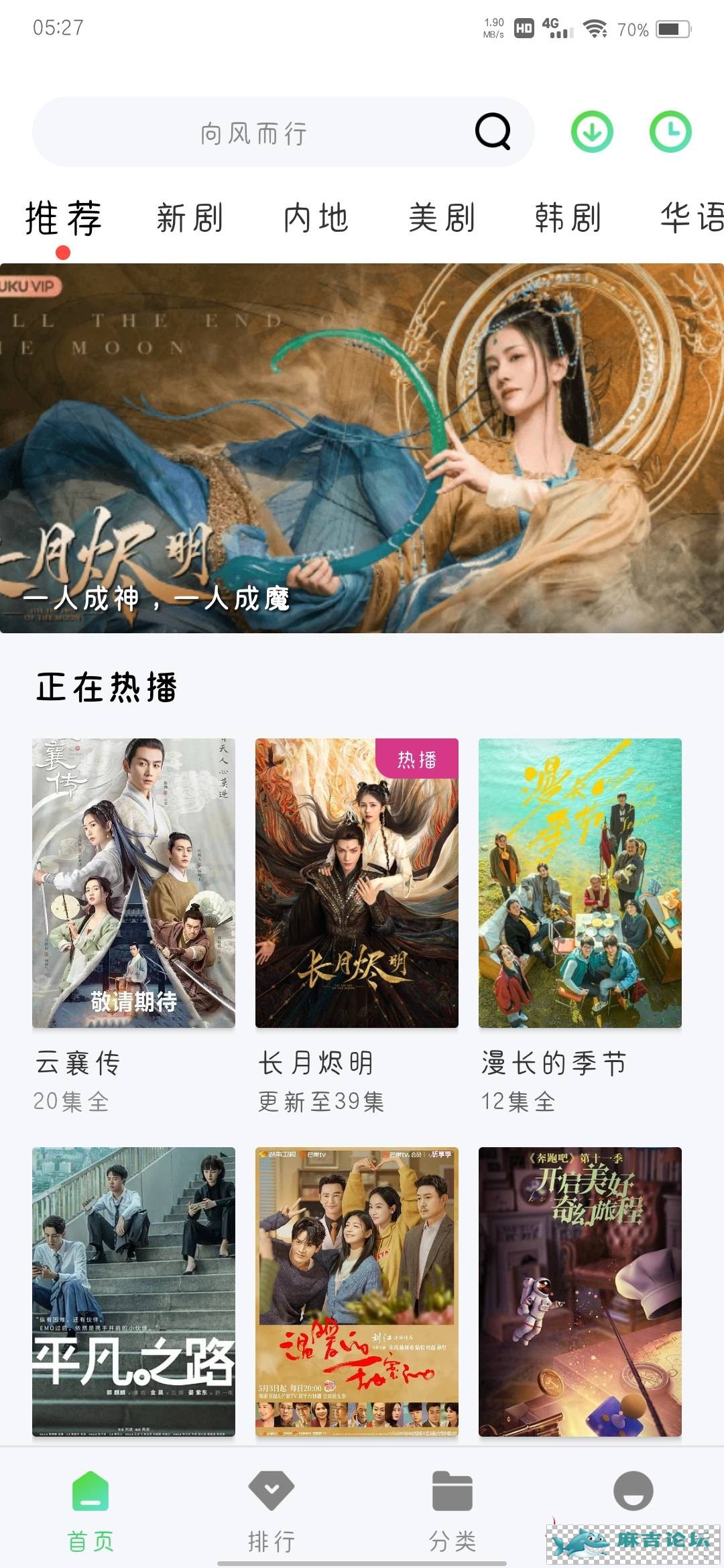724x1568 pixels.
Task: Open the 温暖的甜蜜的 drama poster
Action: click(x=357, y=1291)
